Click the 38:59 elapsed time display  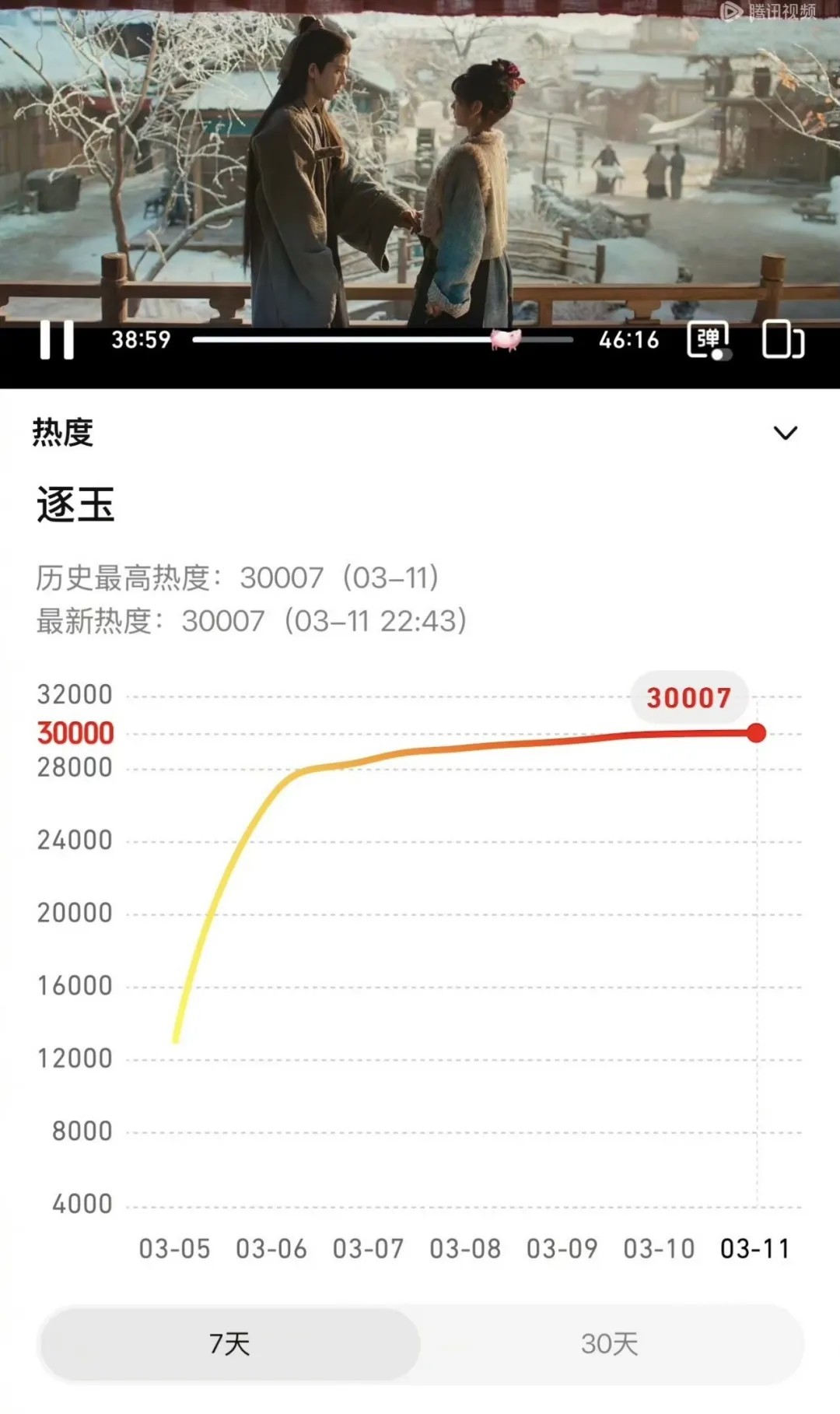pos(140,339)
